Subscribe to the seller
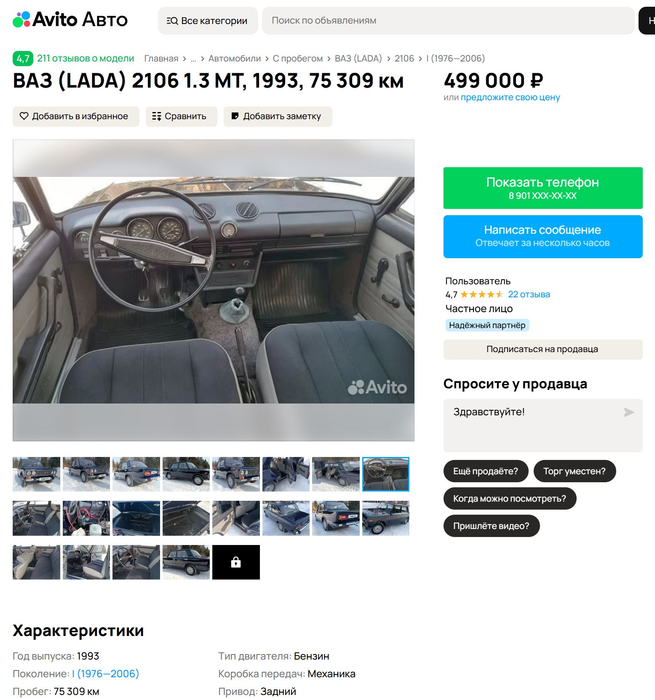The height and width of the screenshot is (700, 655). pyautogui.click(x=542, y=349)
